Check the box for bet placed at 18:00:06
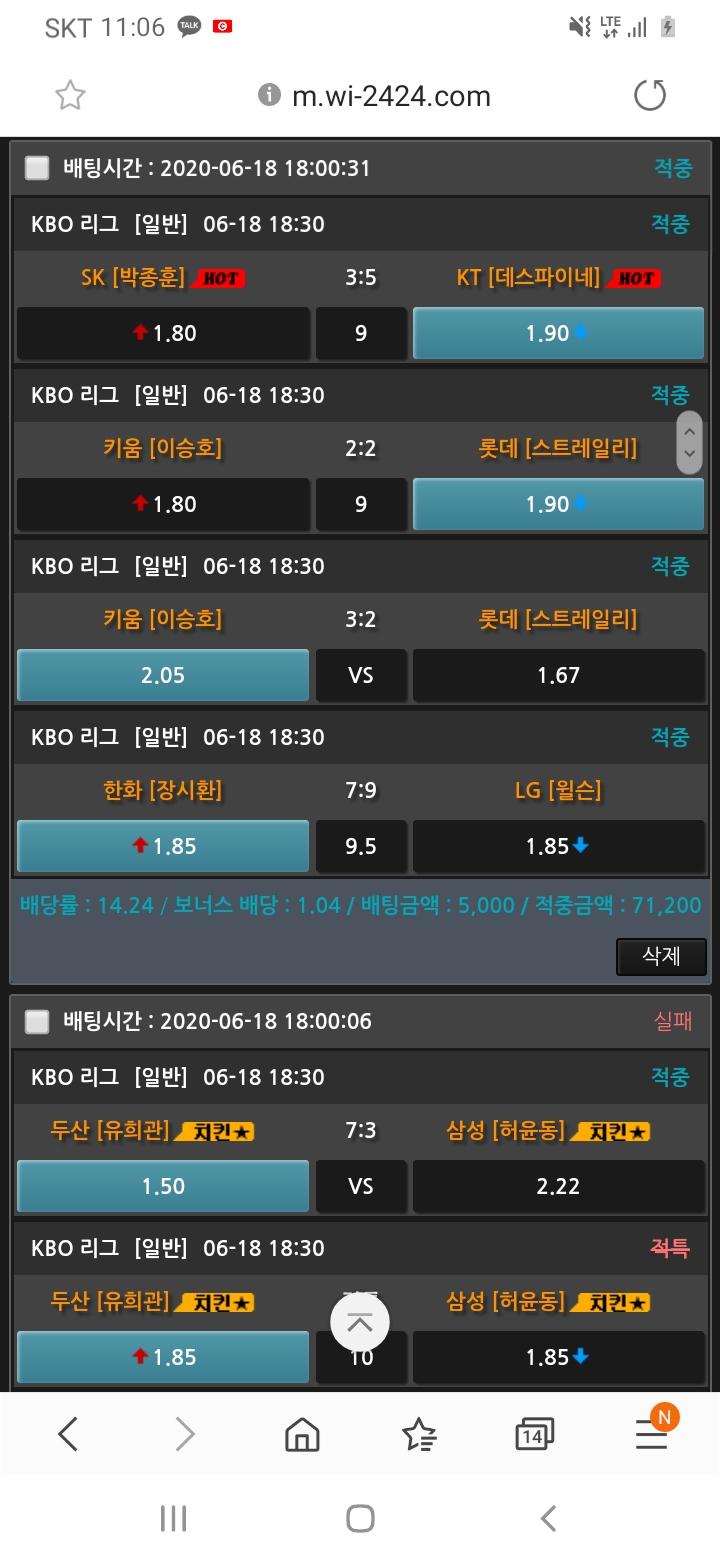This screenshot has height=1560, width=720. pyautogui.click(x=37, y=1021)
